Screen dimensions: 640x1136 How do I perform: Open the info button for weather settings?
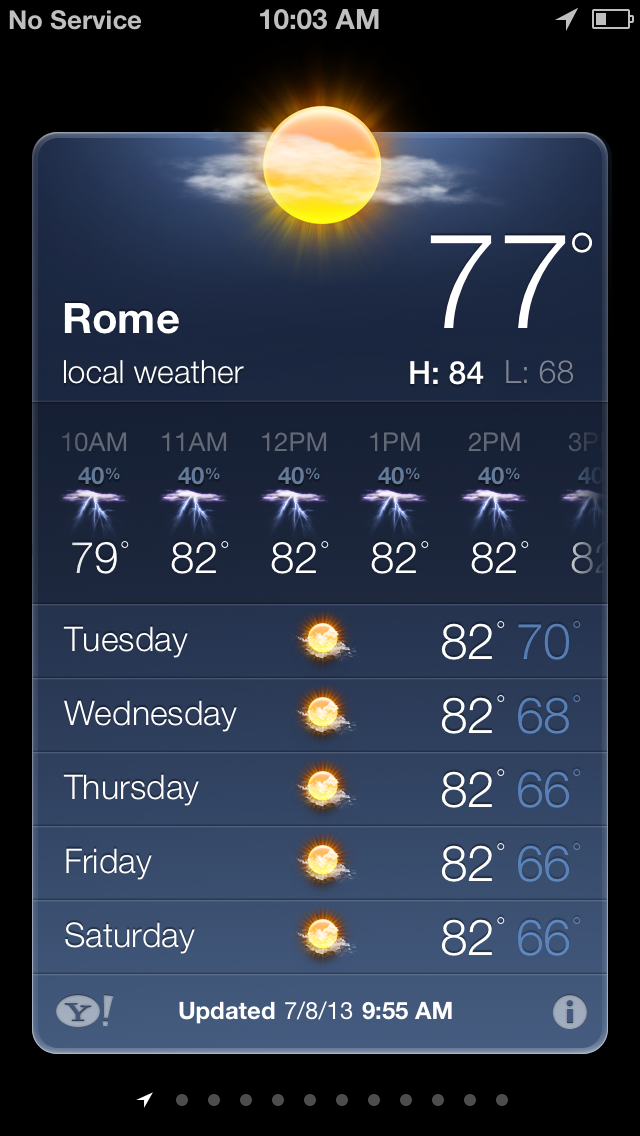pos(570,1011)
